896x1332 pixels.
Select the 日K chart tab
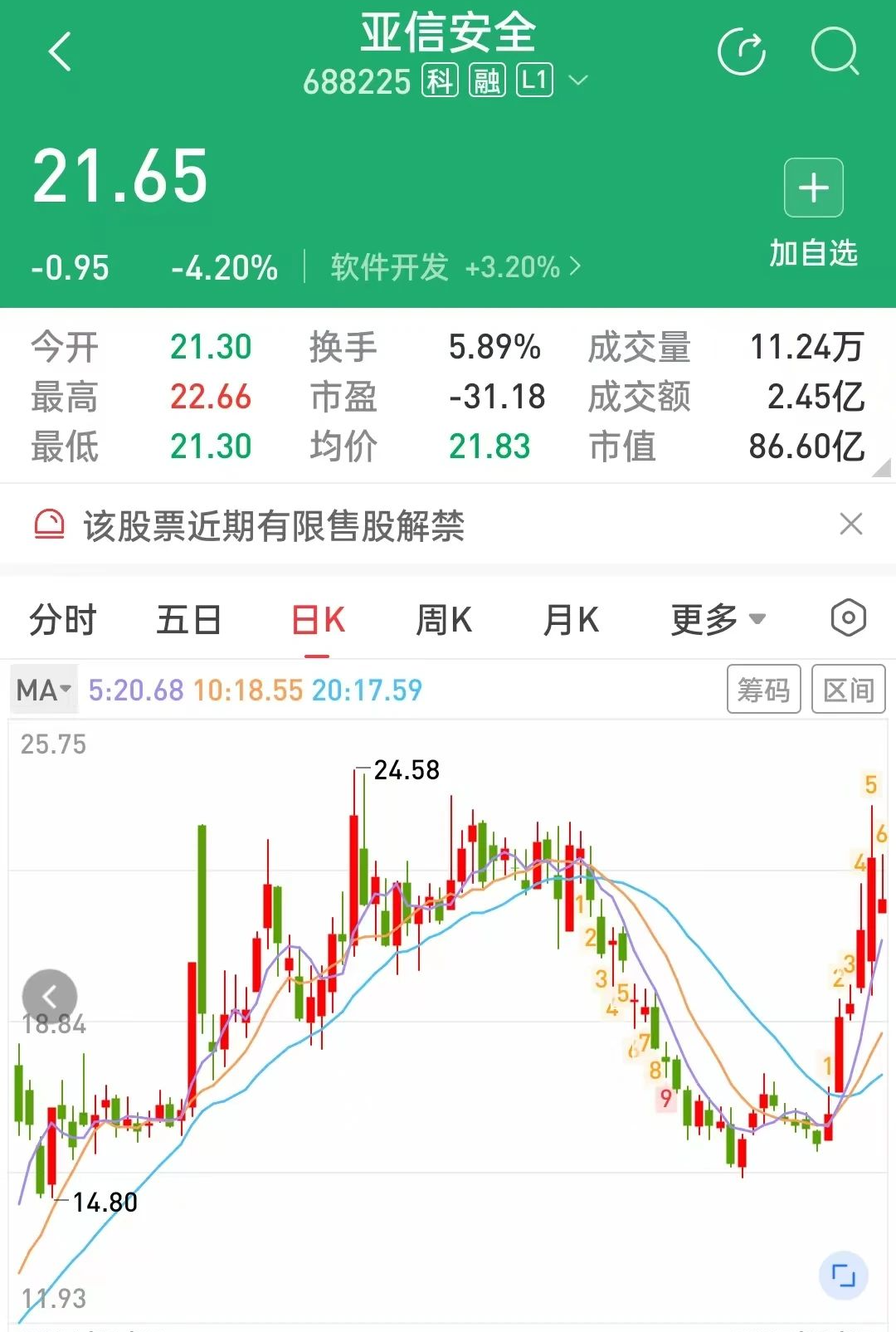318,620
